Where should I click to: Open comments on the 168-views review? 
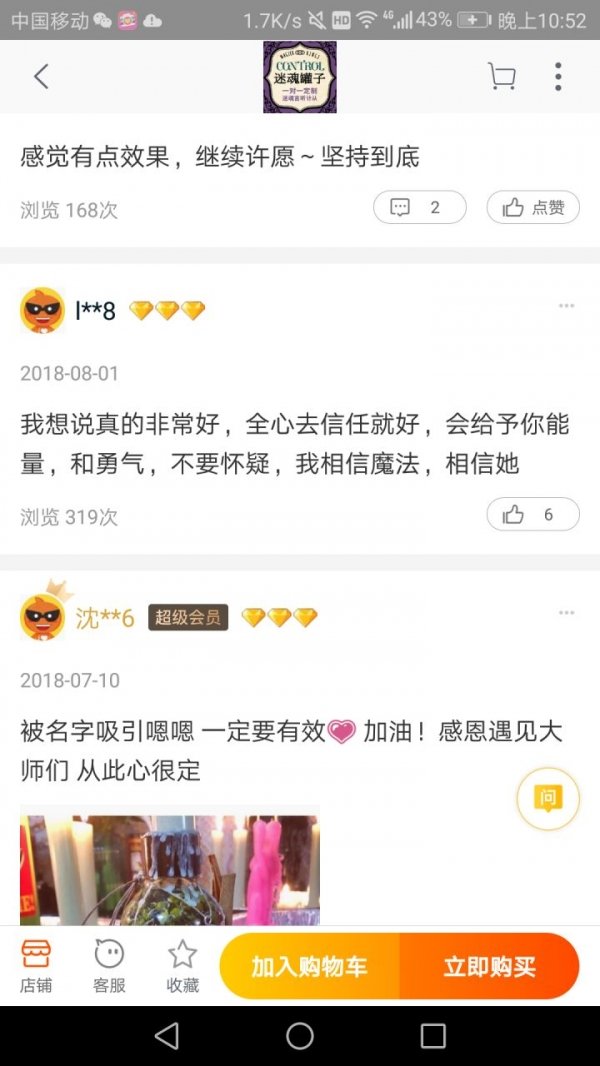pyautogui.click(x=419, y=208)
